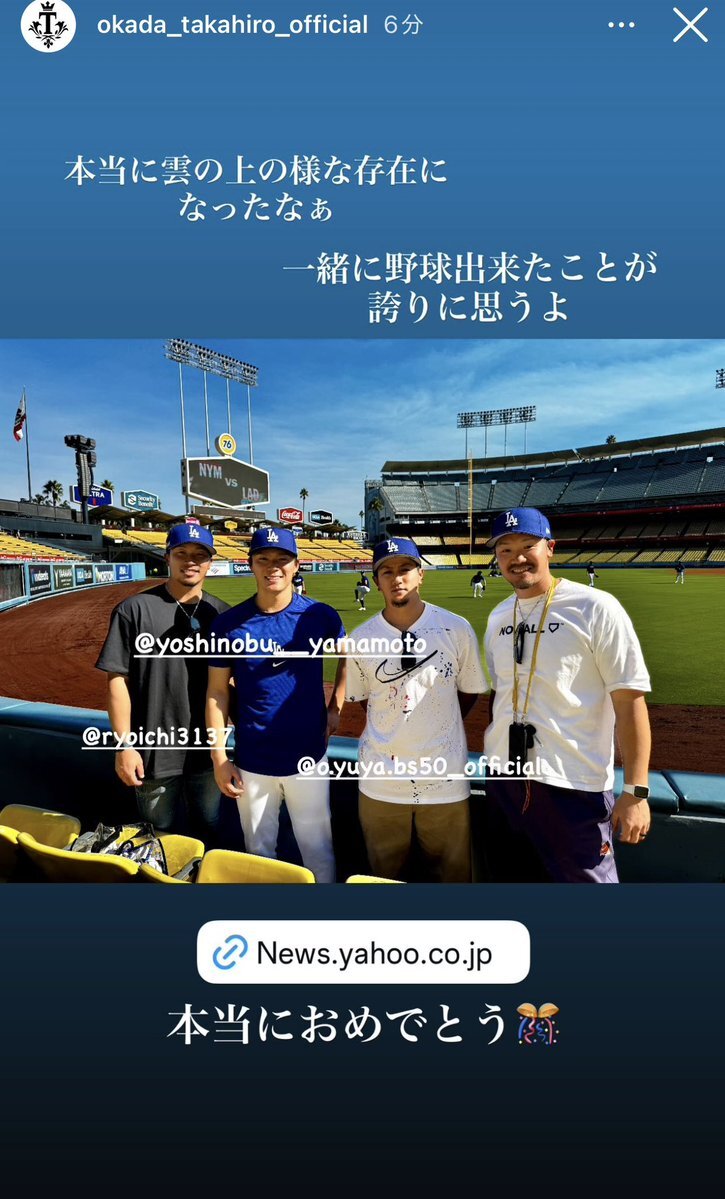Tap the @yoshinobu__yamamoto mention

pyautogui.click(x=280, y=644)
